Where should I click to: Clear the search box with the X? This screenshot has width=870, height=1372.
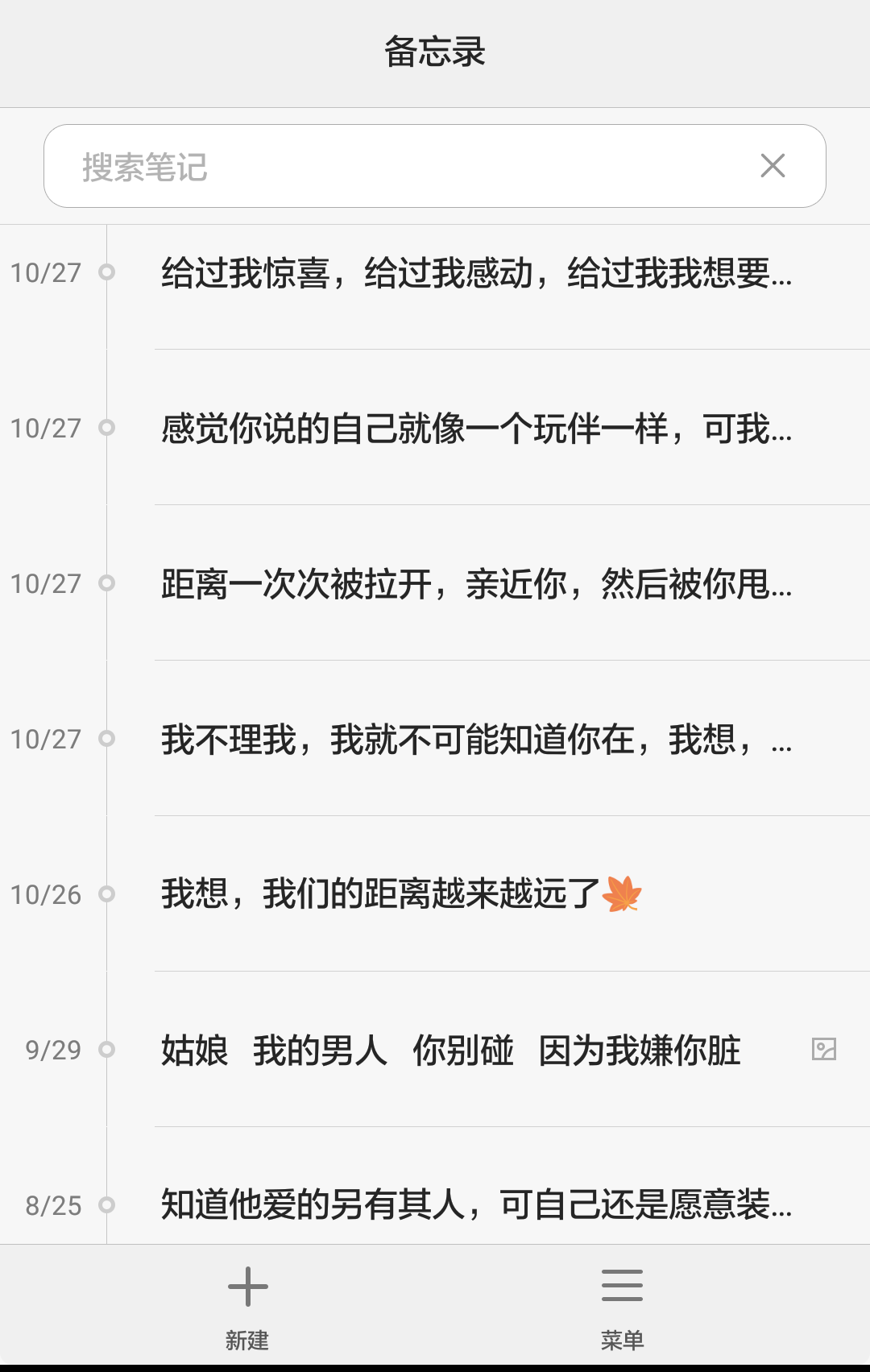point(773,166)
